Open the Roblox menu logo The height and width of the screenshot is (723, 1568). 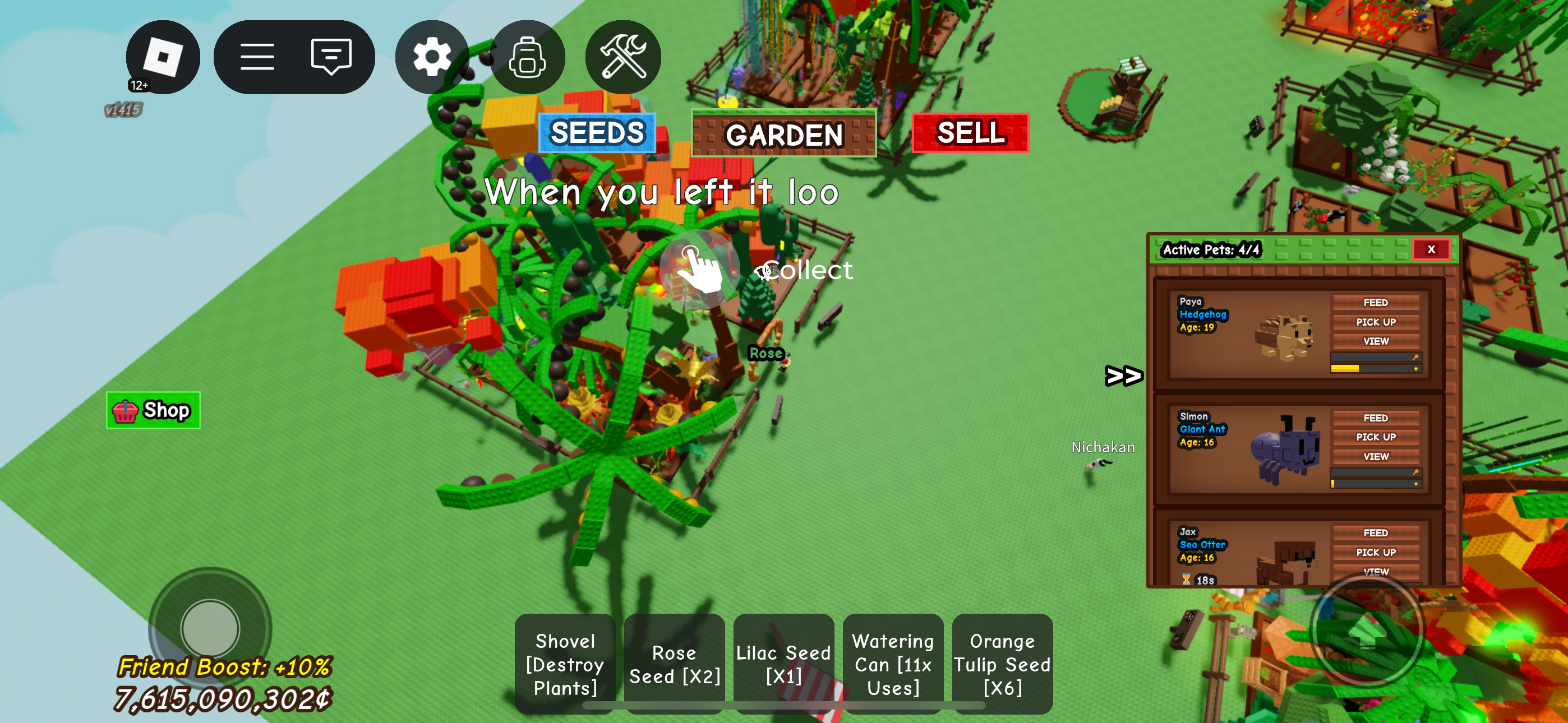(x=163, y=57)
